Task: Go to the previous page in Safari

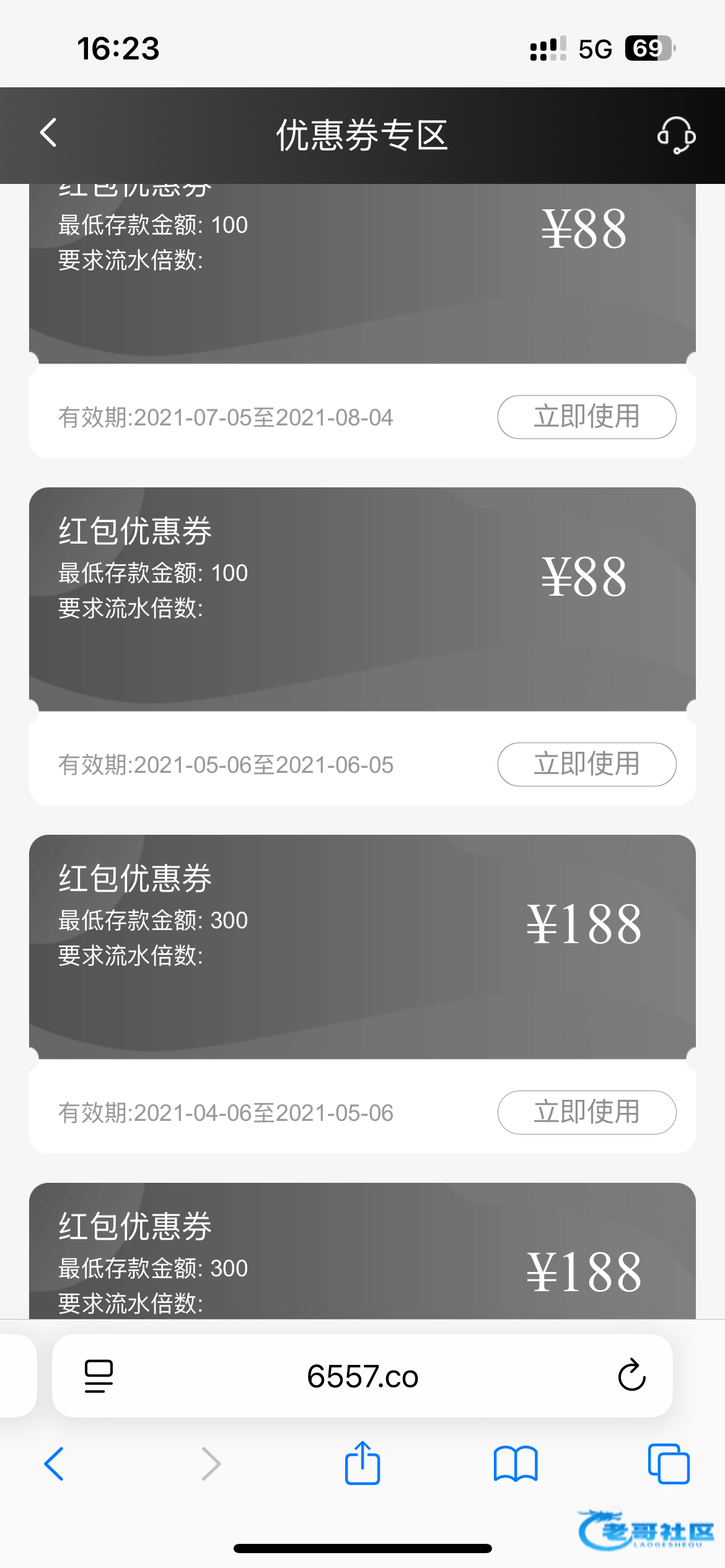Action: click(55, 1464)
